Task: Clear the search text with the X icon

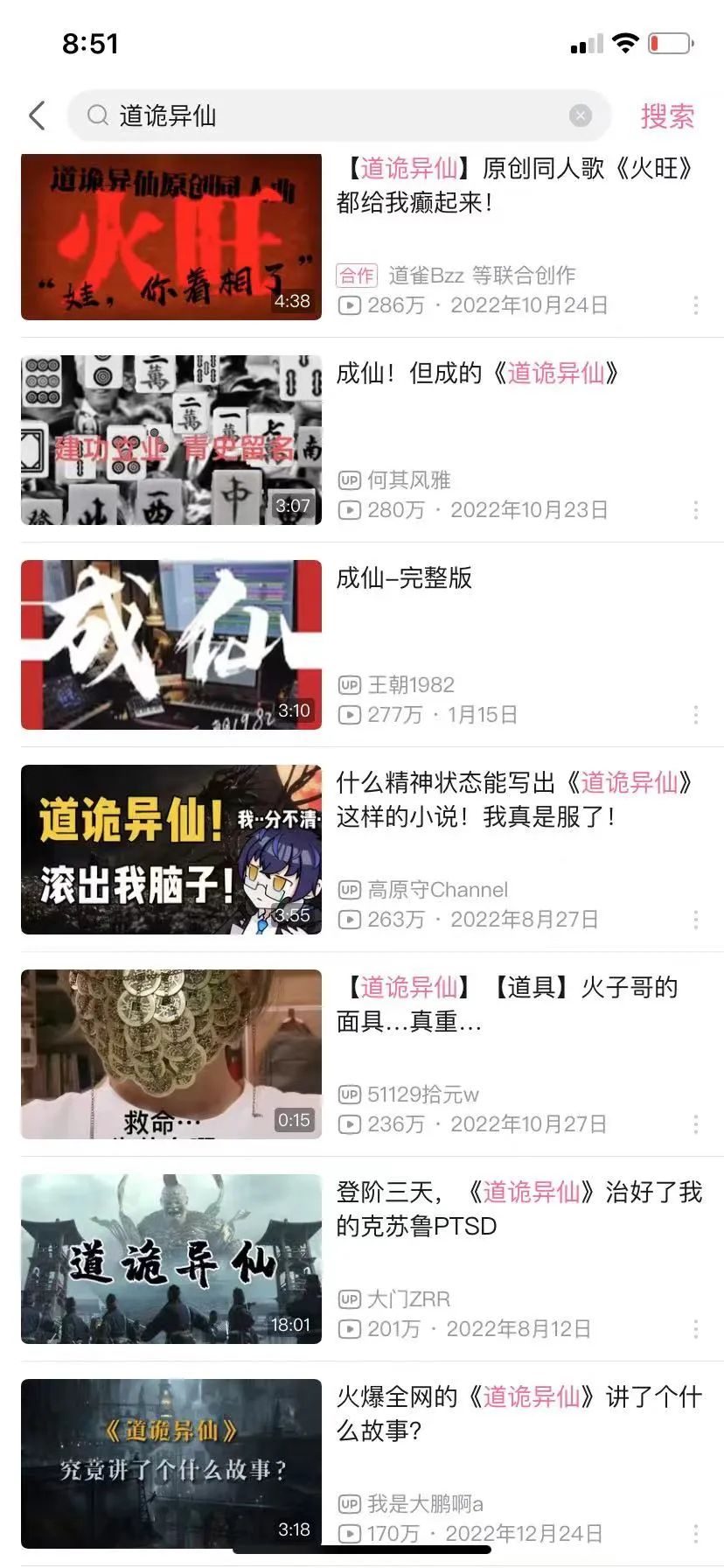Action: (x=580, y=115)
